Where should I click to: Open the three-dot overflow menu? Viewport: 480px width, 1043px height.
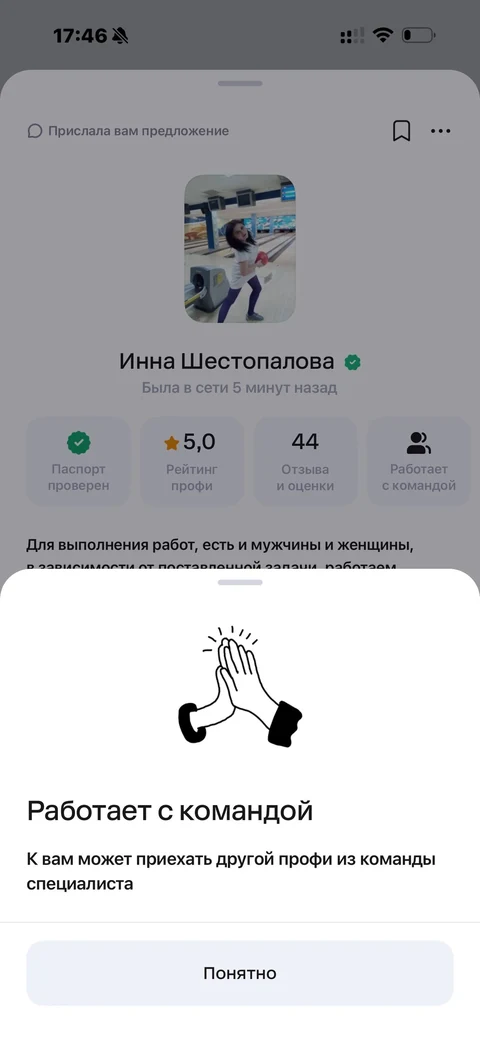tap(441, 131)
